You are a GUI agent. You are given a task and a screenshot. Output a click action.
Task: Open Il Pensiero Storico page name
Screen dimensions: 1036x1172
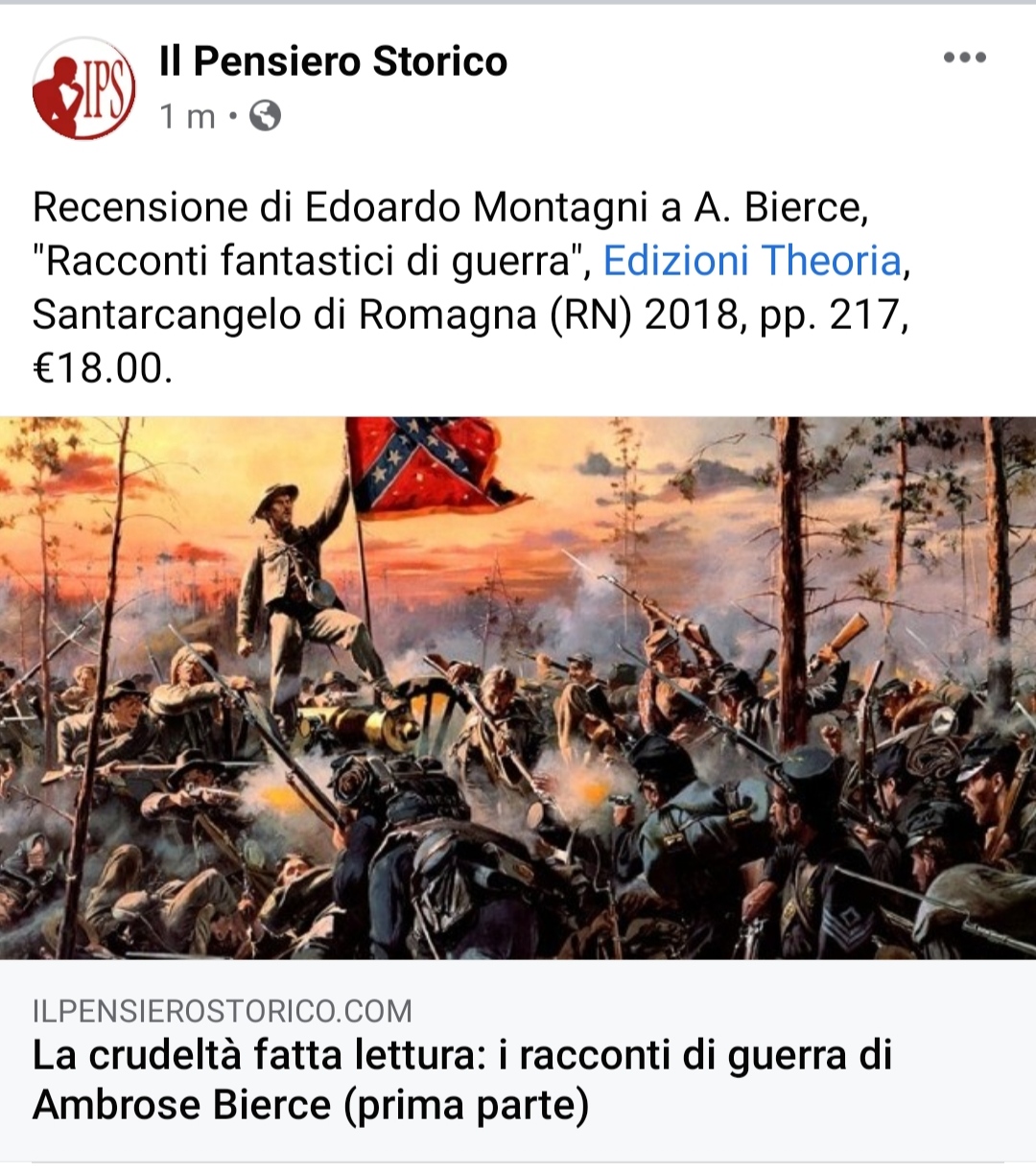pyautogui.click(x=333, y=61)
